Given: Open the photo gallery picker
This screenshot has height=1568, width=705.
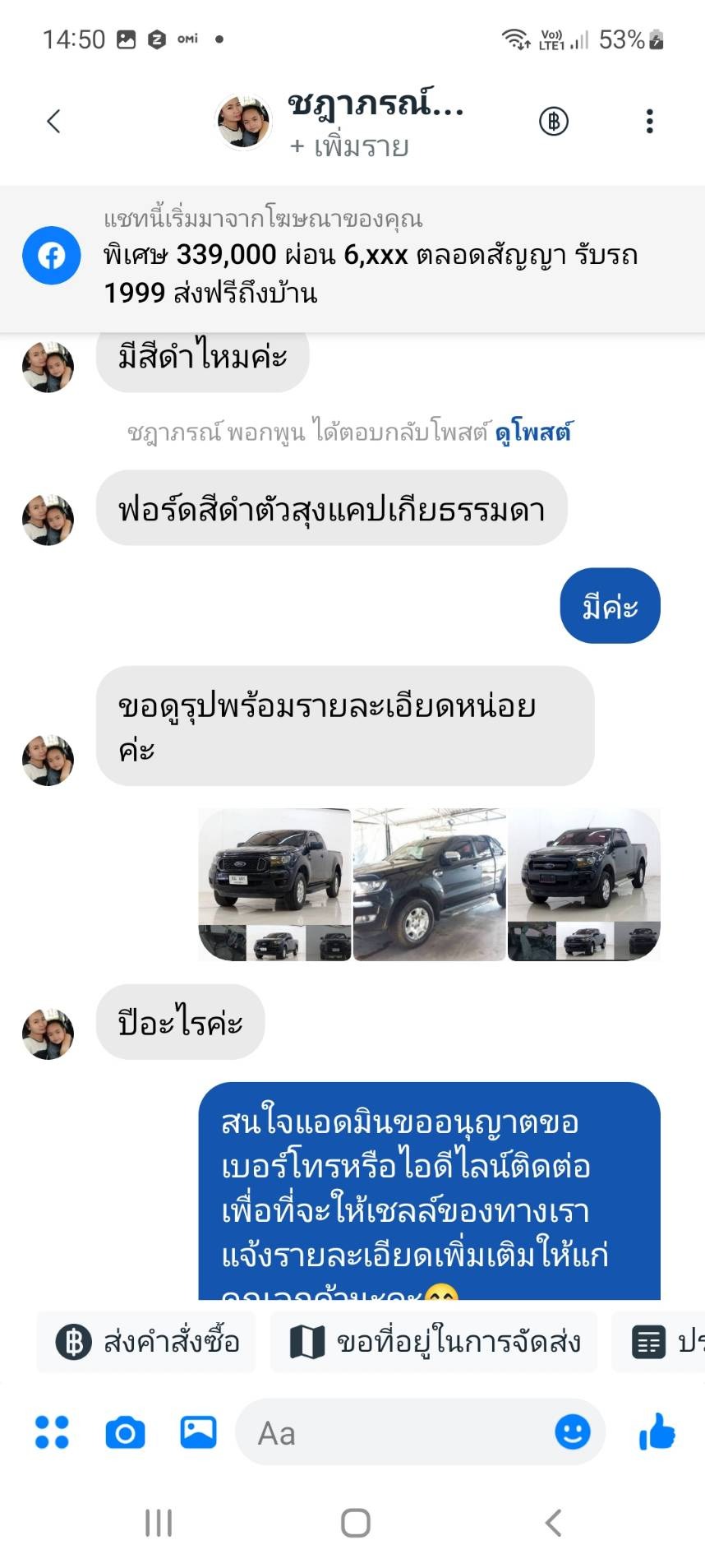Looking at the screenshot, I should click(x=198, y=1432).
